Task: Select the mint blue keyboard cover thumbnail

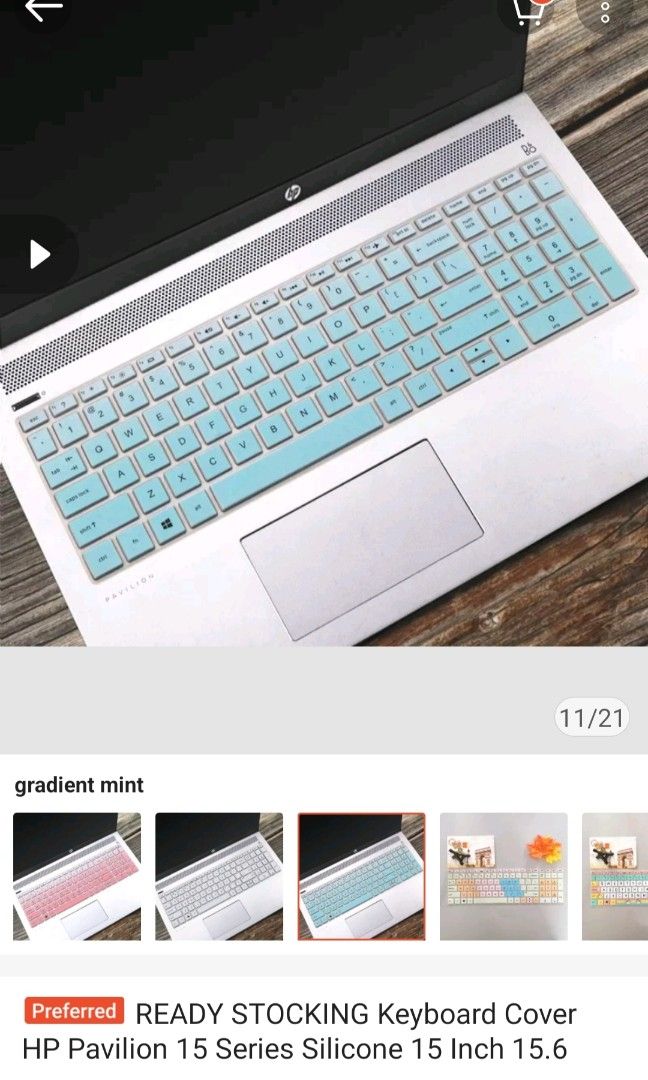Action: pos(361,876)
